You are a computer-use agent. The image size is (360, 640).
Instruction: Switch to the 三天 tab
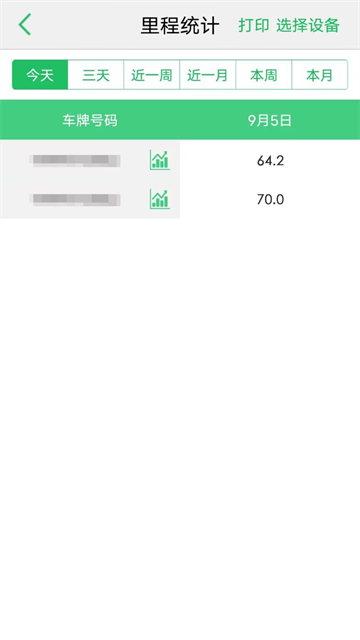point(96,75)
